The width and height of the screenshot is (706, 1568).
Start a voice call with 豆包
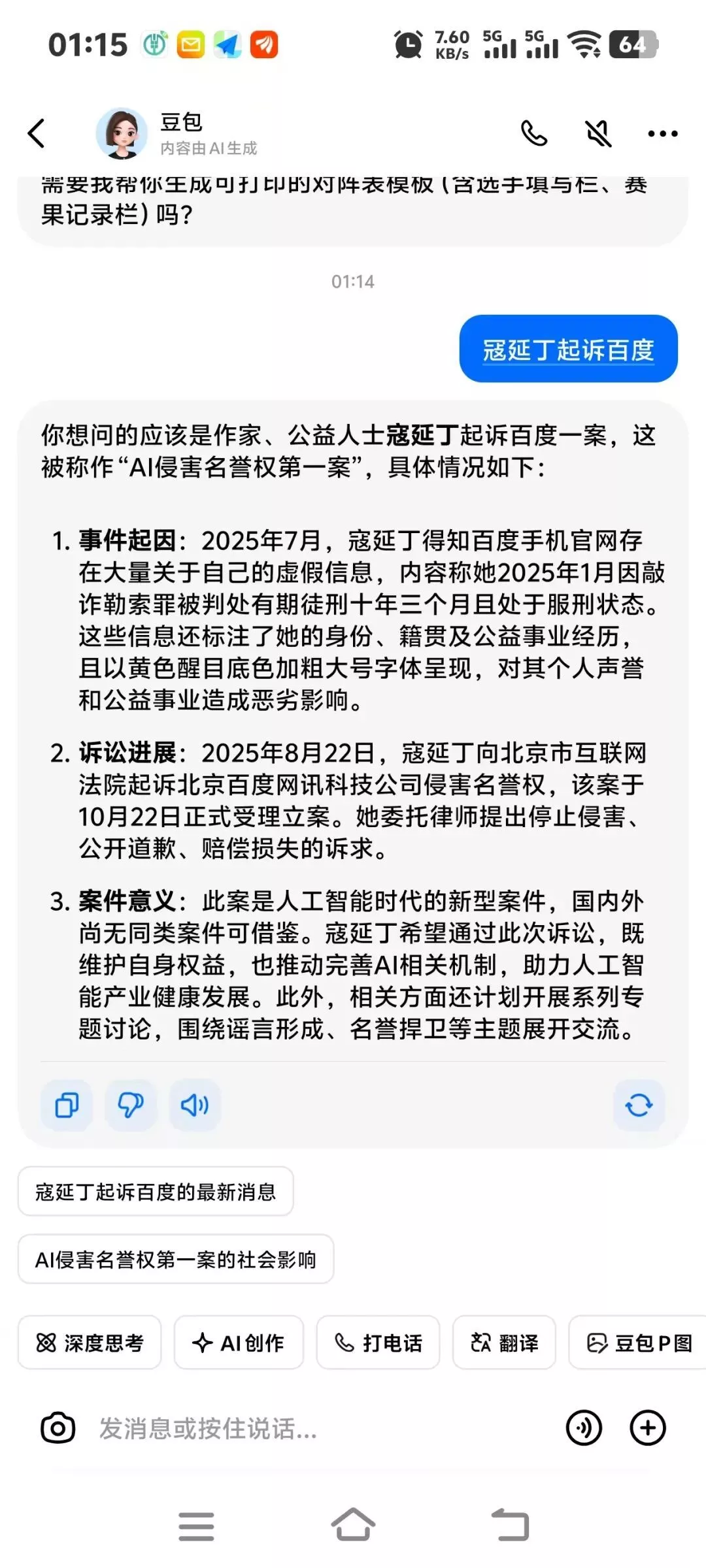pyautogui.click(x=533, y=134)
